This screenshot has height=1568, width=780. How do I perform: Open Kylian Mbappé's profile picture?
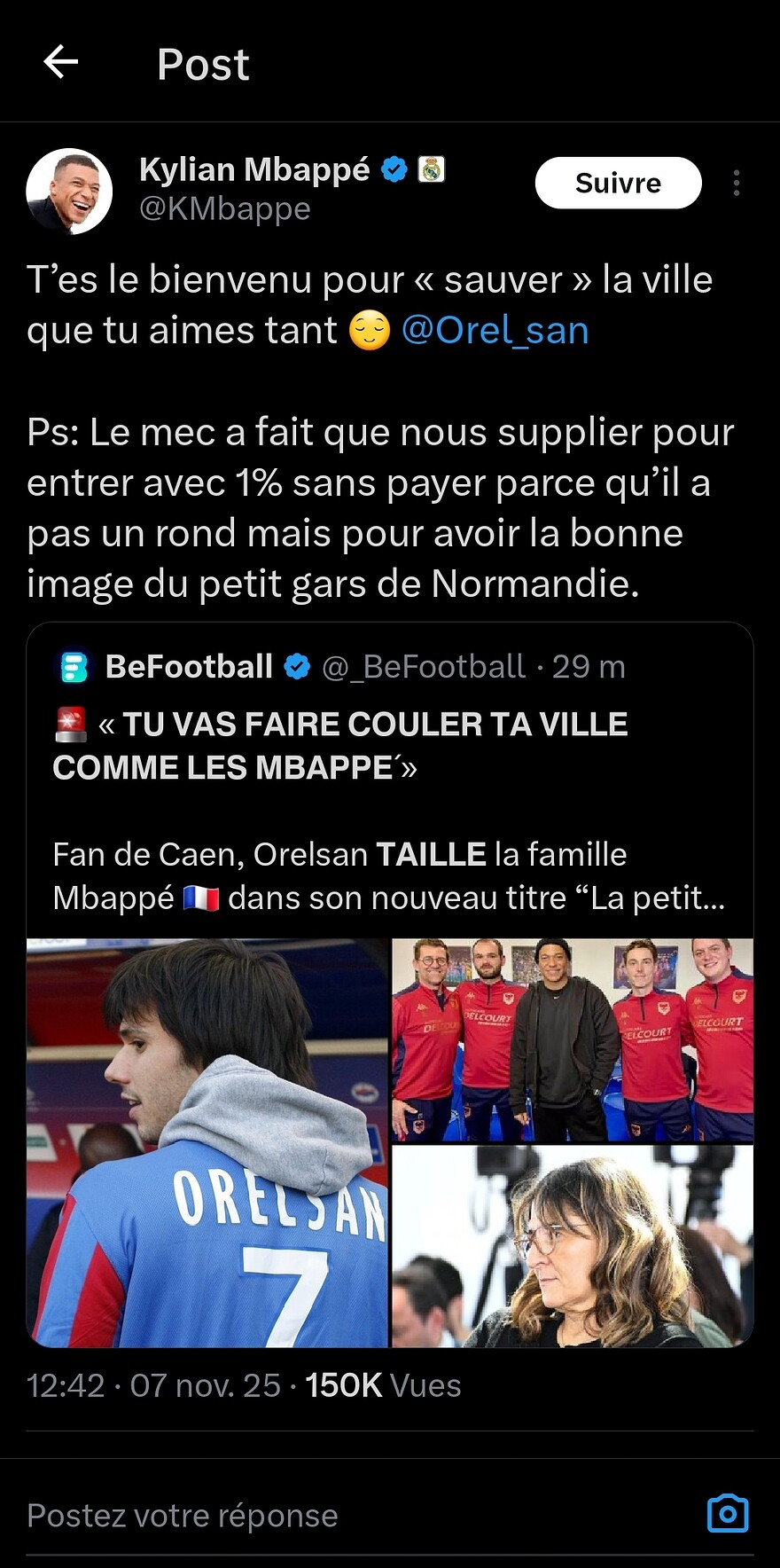(x=69, y=191)
